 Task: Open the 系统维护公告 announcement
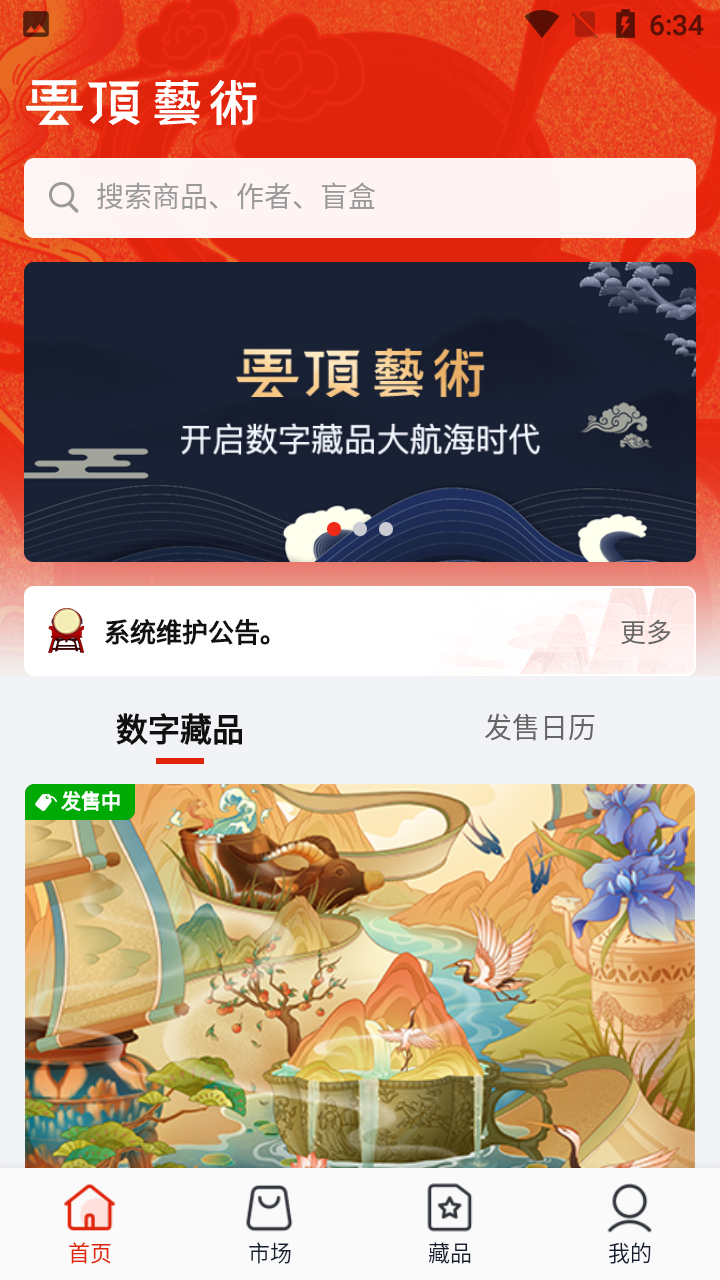pos(190,632)
